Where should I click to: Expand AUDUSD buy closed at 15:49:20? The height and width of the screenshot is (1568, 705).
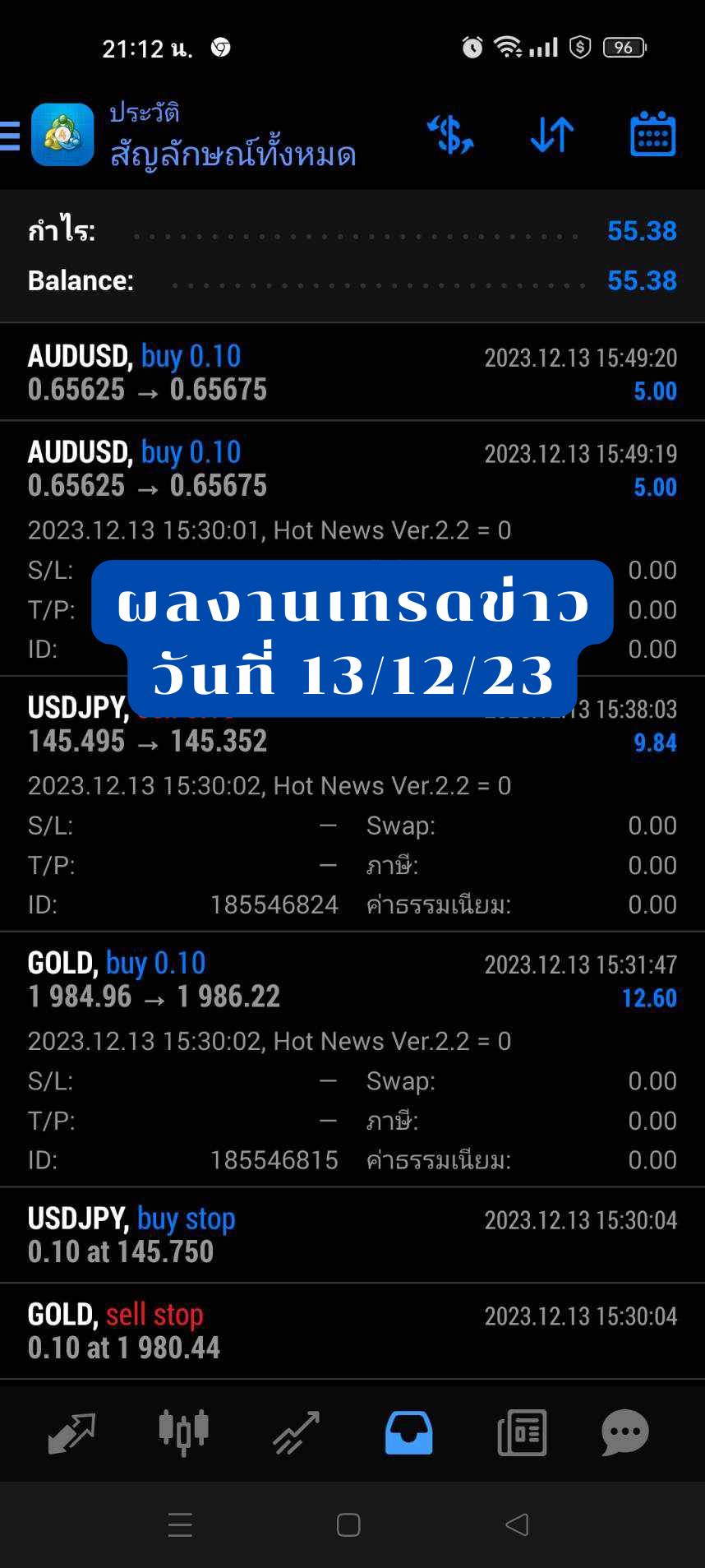(x=352, y=372)
